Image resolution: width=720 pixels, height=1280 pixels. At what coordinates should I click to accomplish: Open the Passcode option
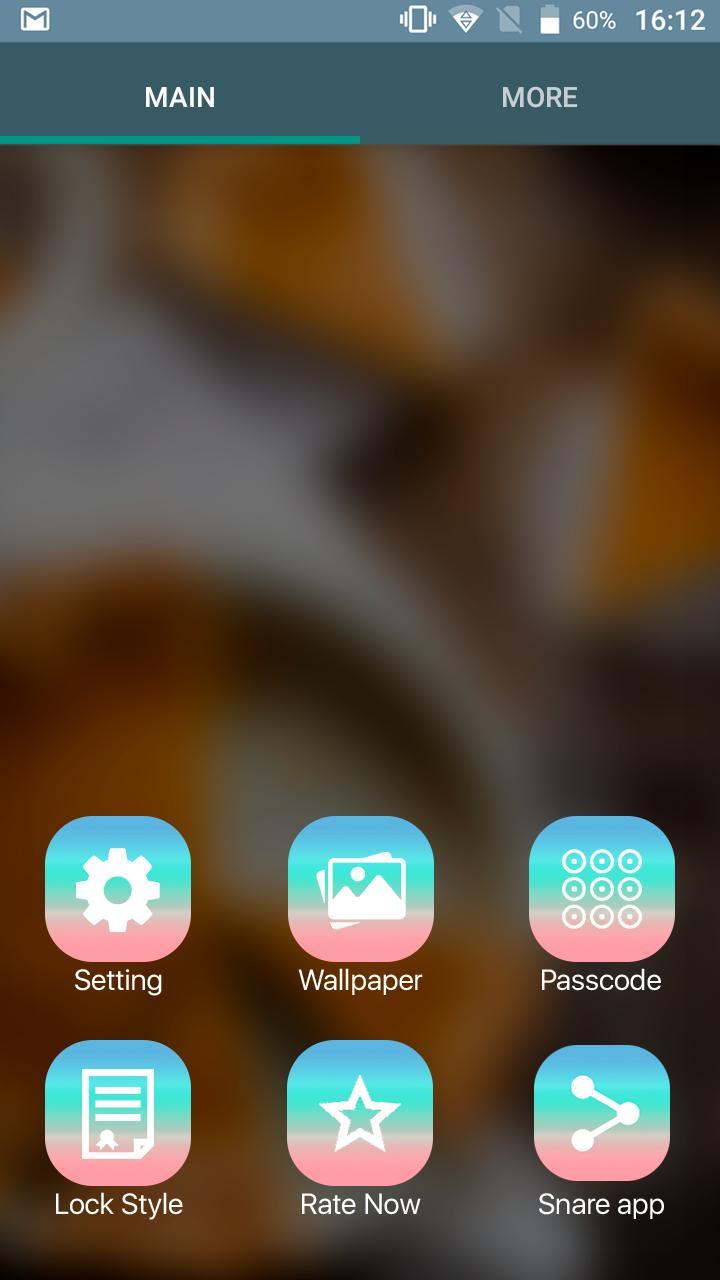(x=601, y=889)
